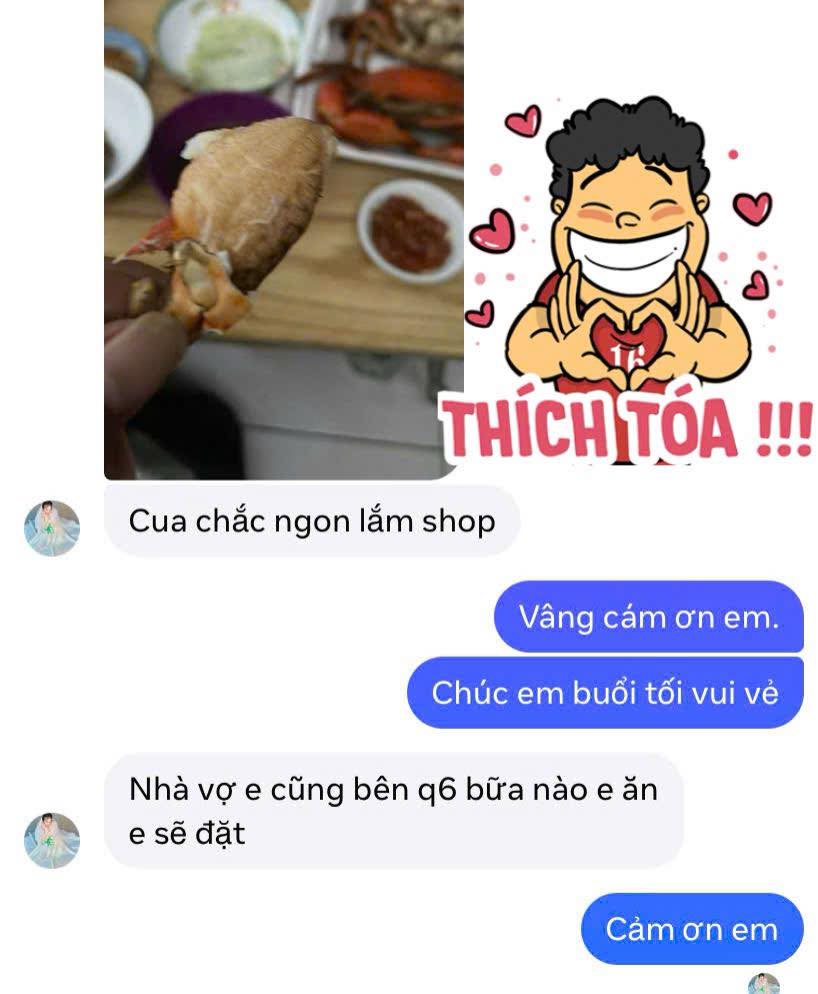Open the crab claw photo in chat
Viewport: 818px width, 994px height.
coord(283,240)
